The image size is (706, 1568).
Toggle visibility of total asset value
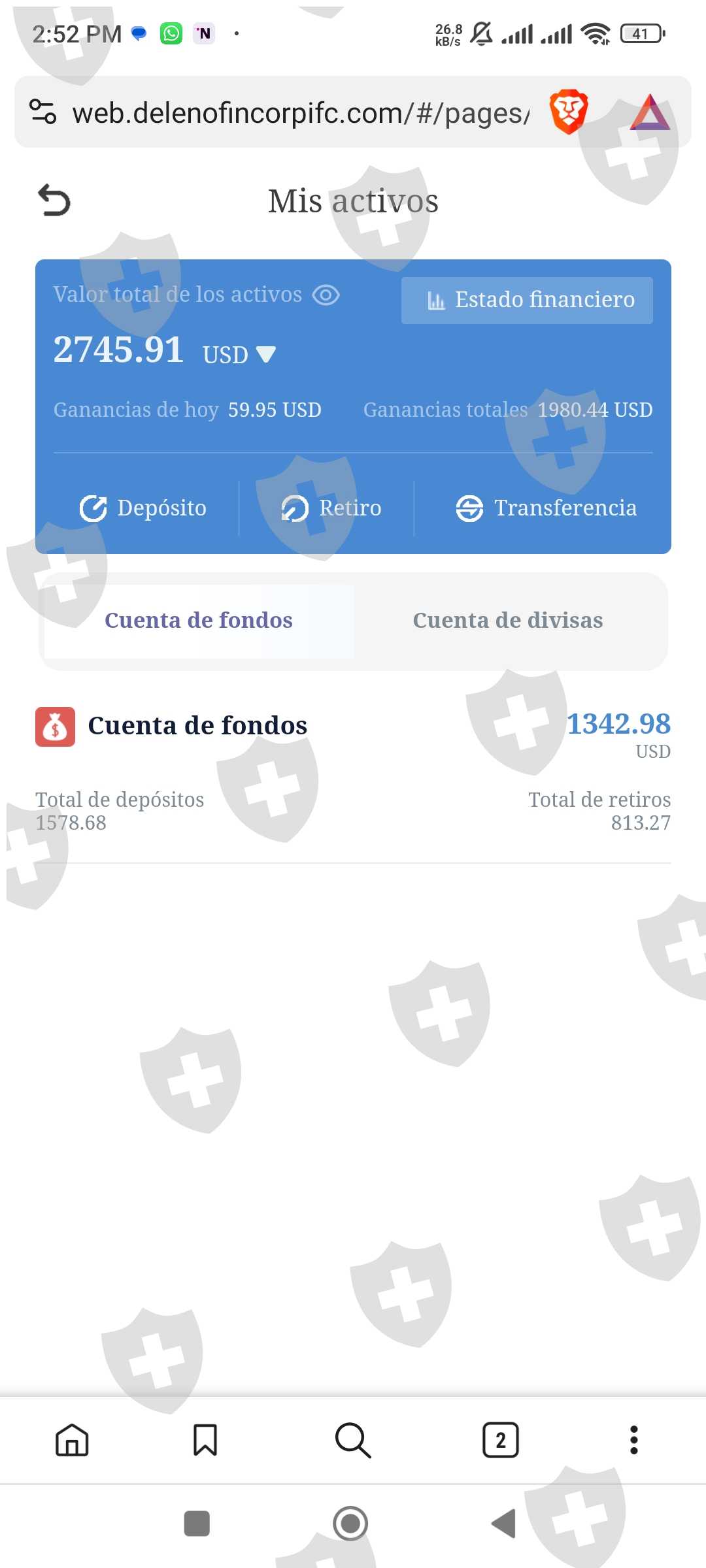pyautogui.click(x=326, y=295)
